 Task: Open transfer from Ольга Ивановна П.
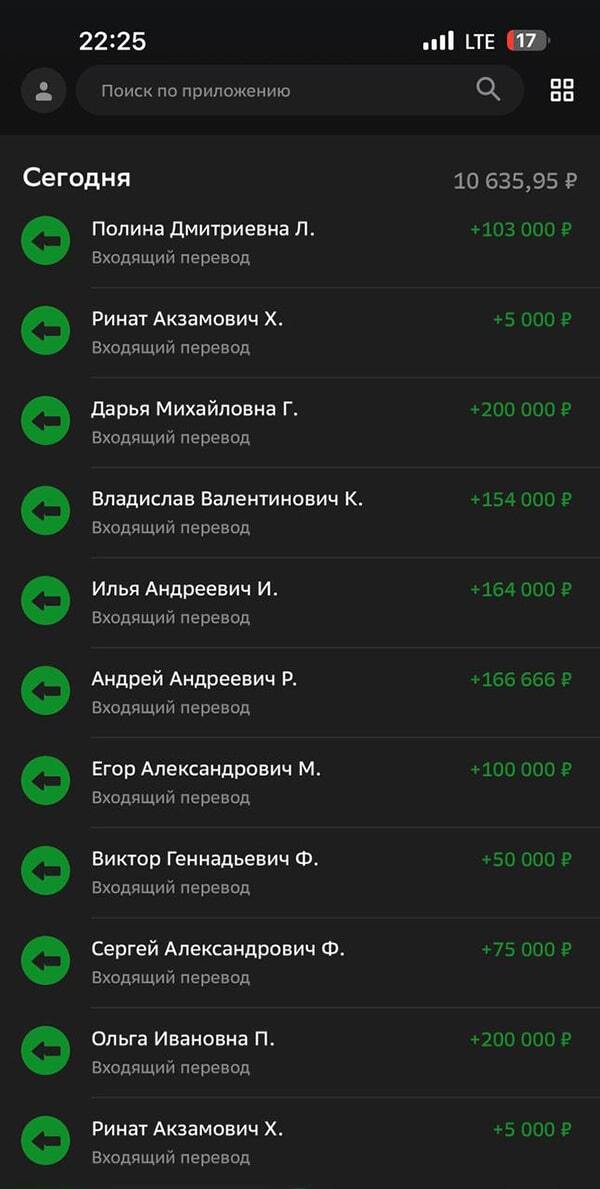[300, 1053]
